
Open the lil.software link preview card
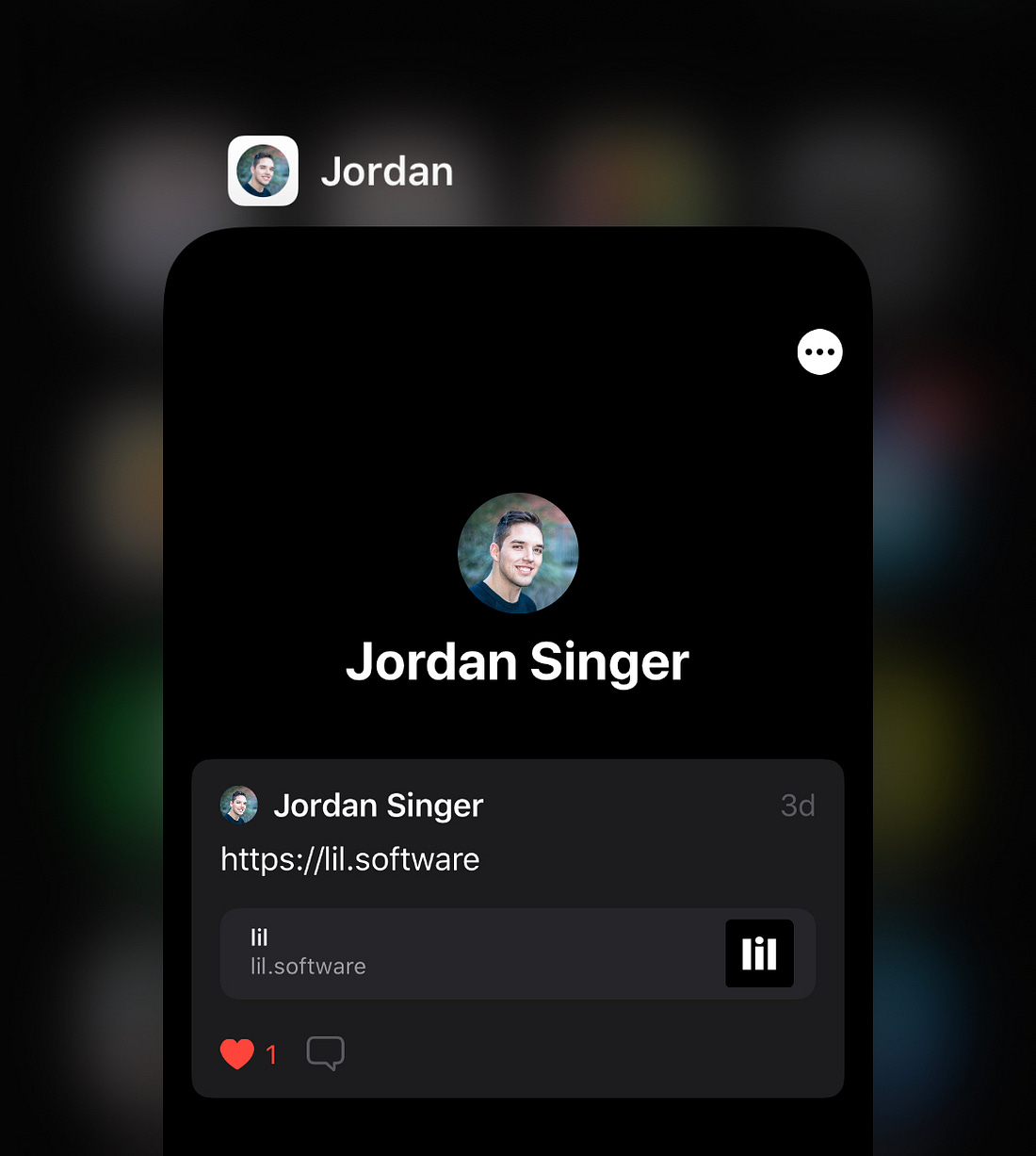517,953
